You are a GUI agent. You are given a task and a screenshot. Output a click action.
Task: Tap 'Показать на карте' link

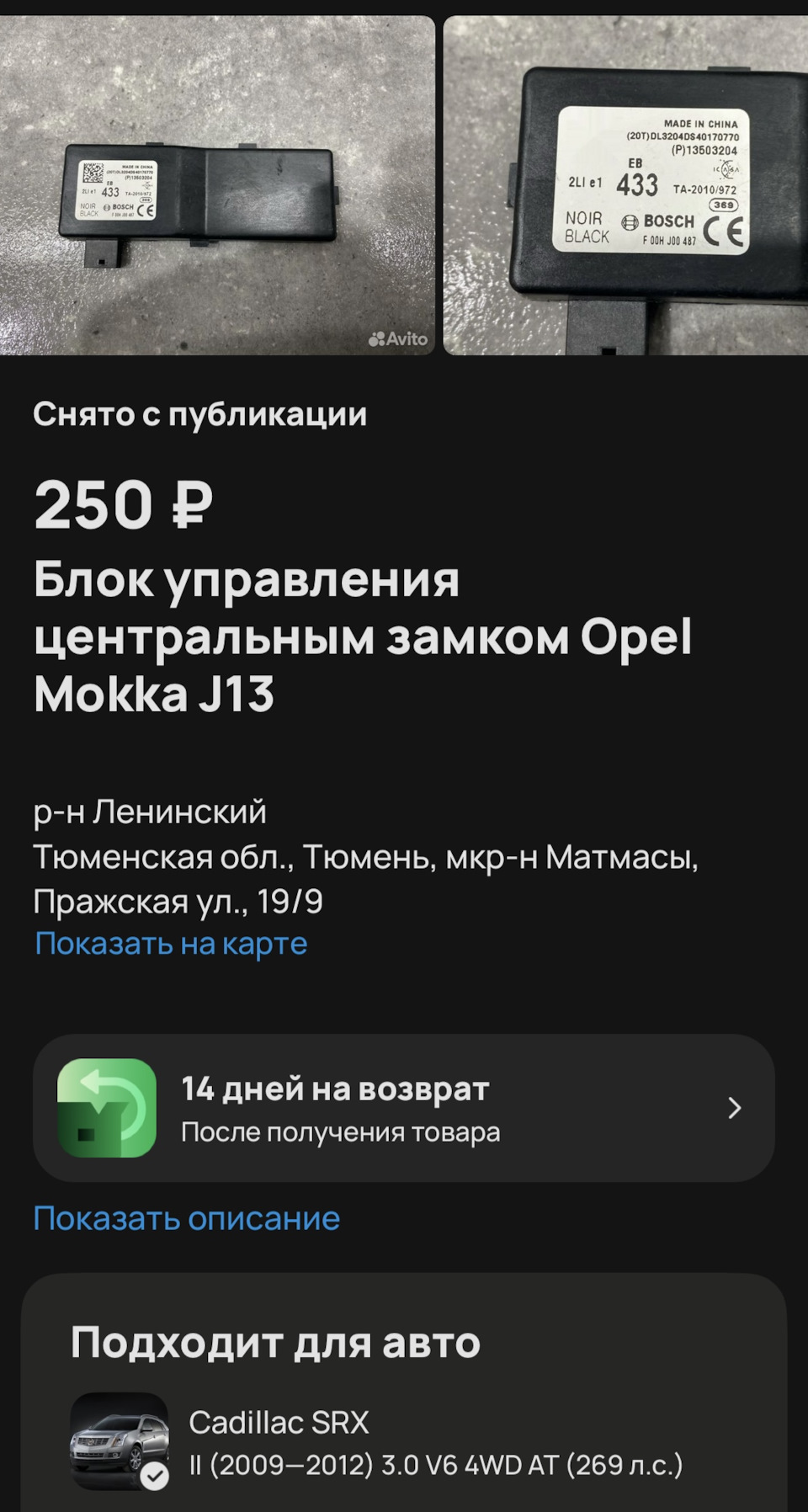(171, 944)
